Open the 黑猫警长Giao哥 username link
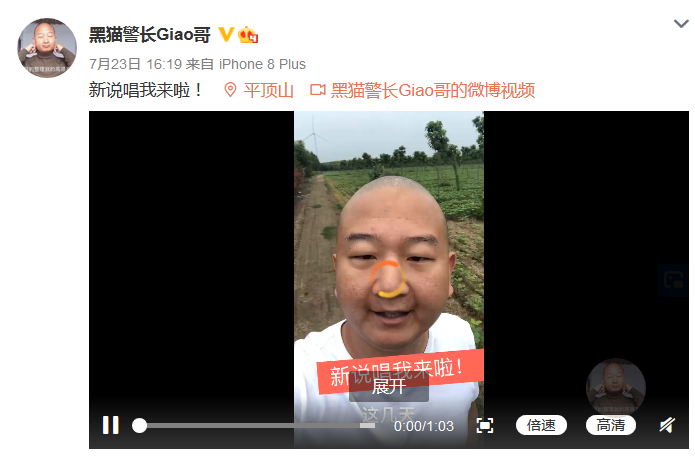Image resolution: width=695 pixels, height=458 pixels. coord(151,34)
